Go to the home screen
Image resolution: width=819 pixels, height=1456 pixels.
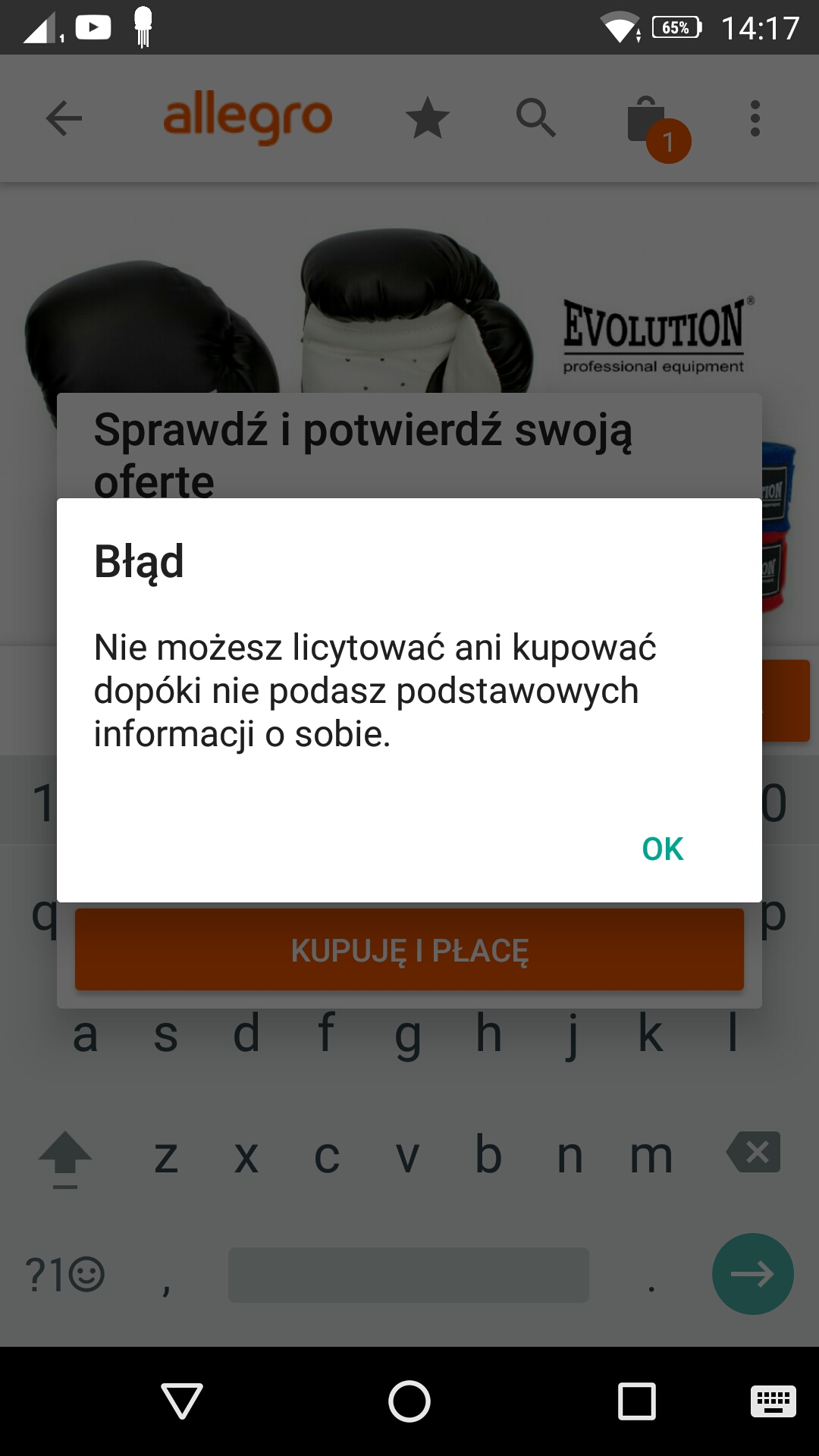click(x=409, y=1401)
